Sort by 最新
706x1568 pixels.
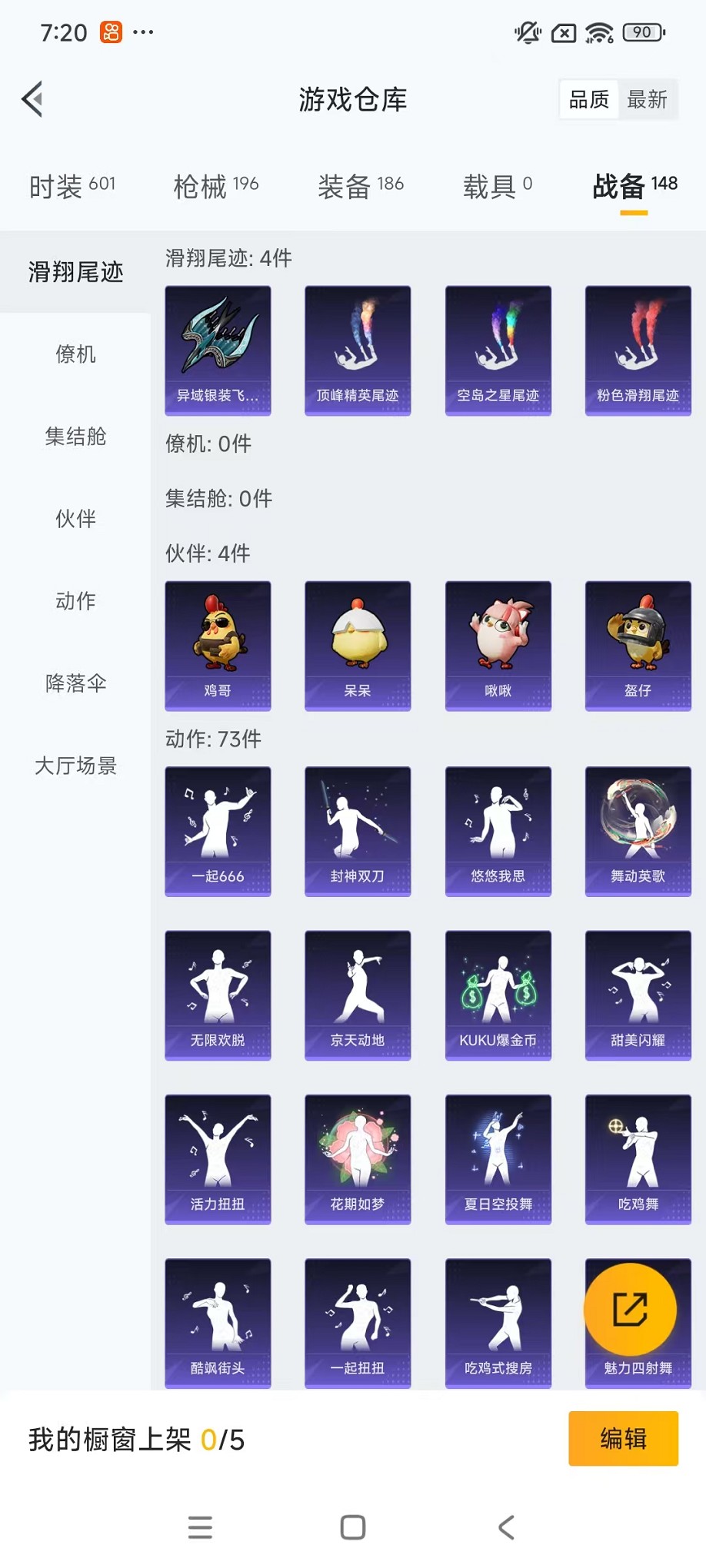tap(647, 99)
